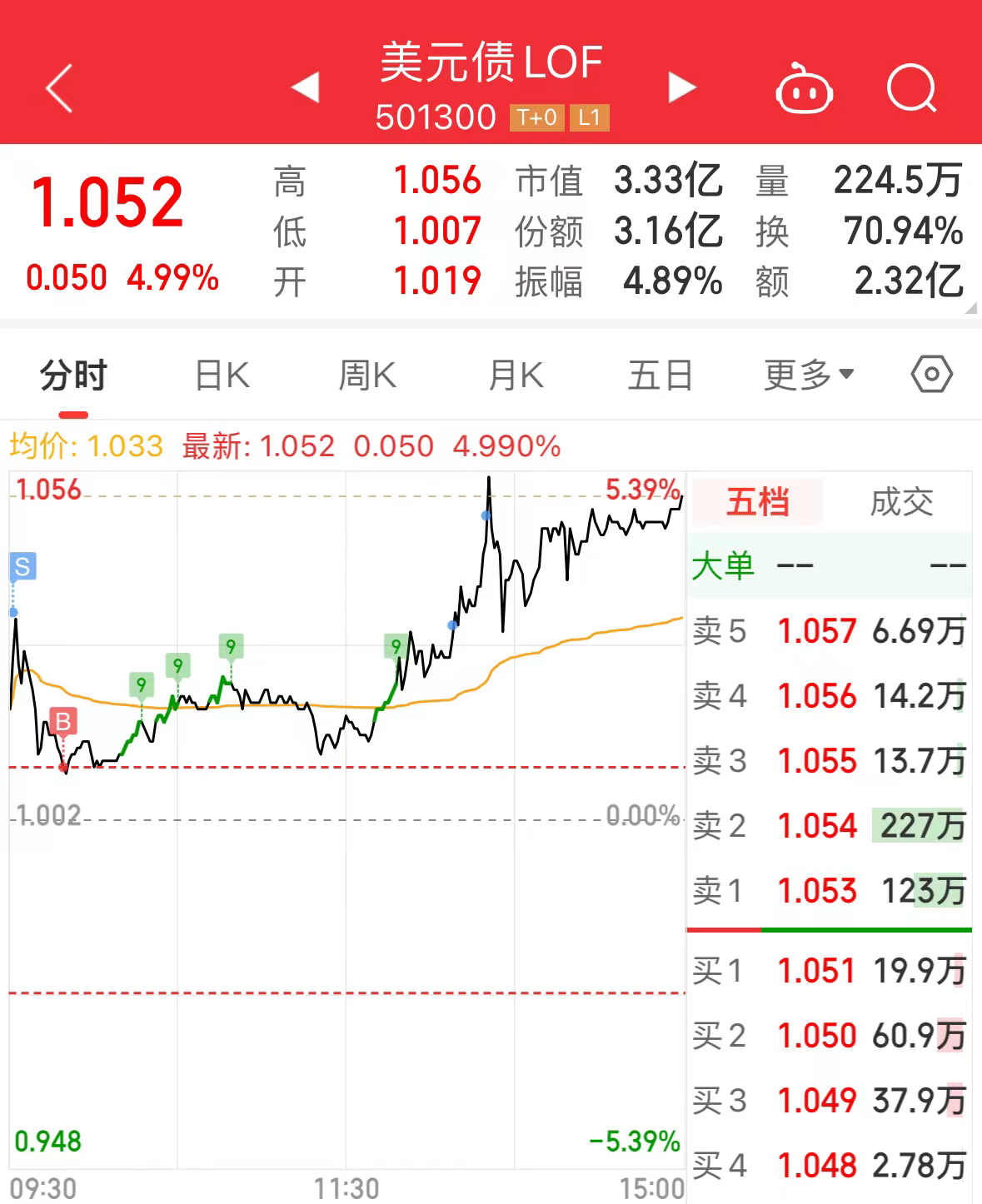Select the 五档 order book tab
This screenshot has height=1204, width=982.
[x=757, y=502]
